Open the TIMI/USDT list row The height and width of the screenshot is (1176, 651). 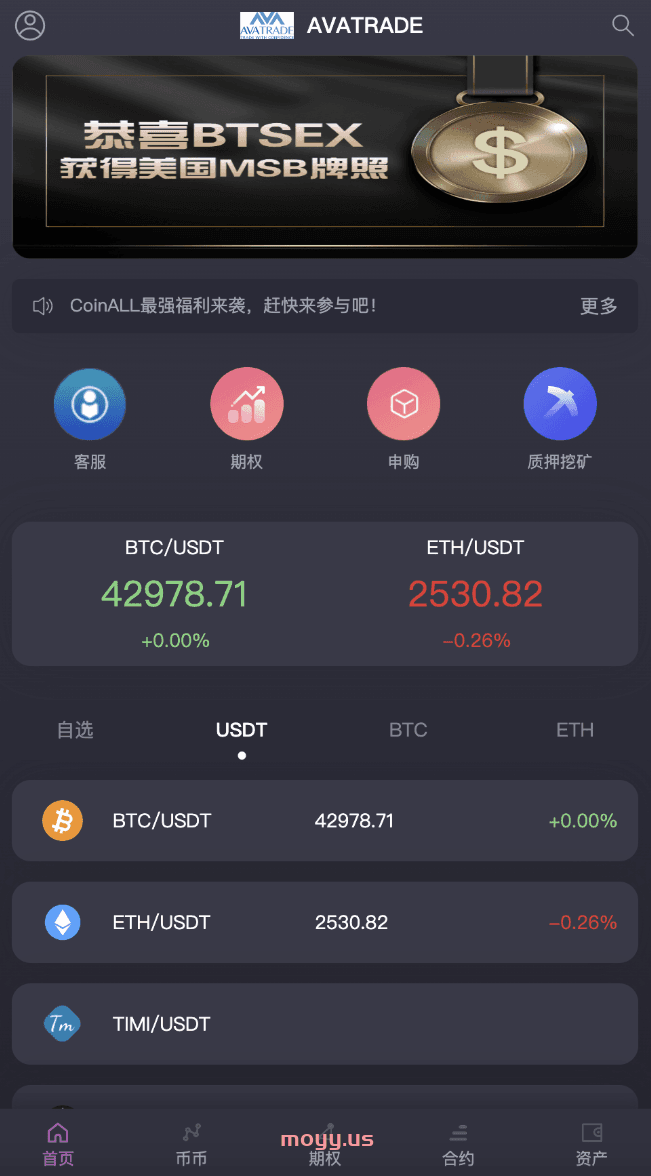pyautogui.click(x=325, y=1024)
